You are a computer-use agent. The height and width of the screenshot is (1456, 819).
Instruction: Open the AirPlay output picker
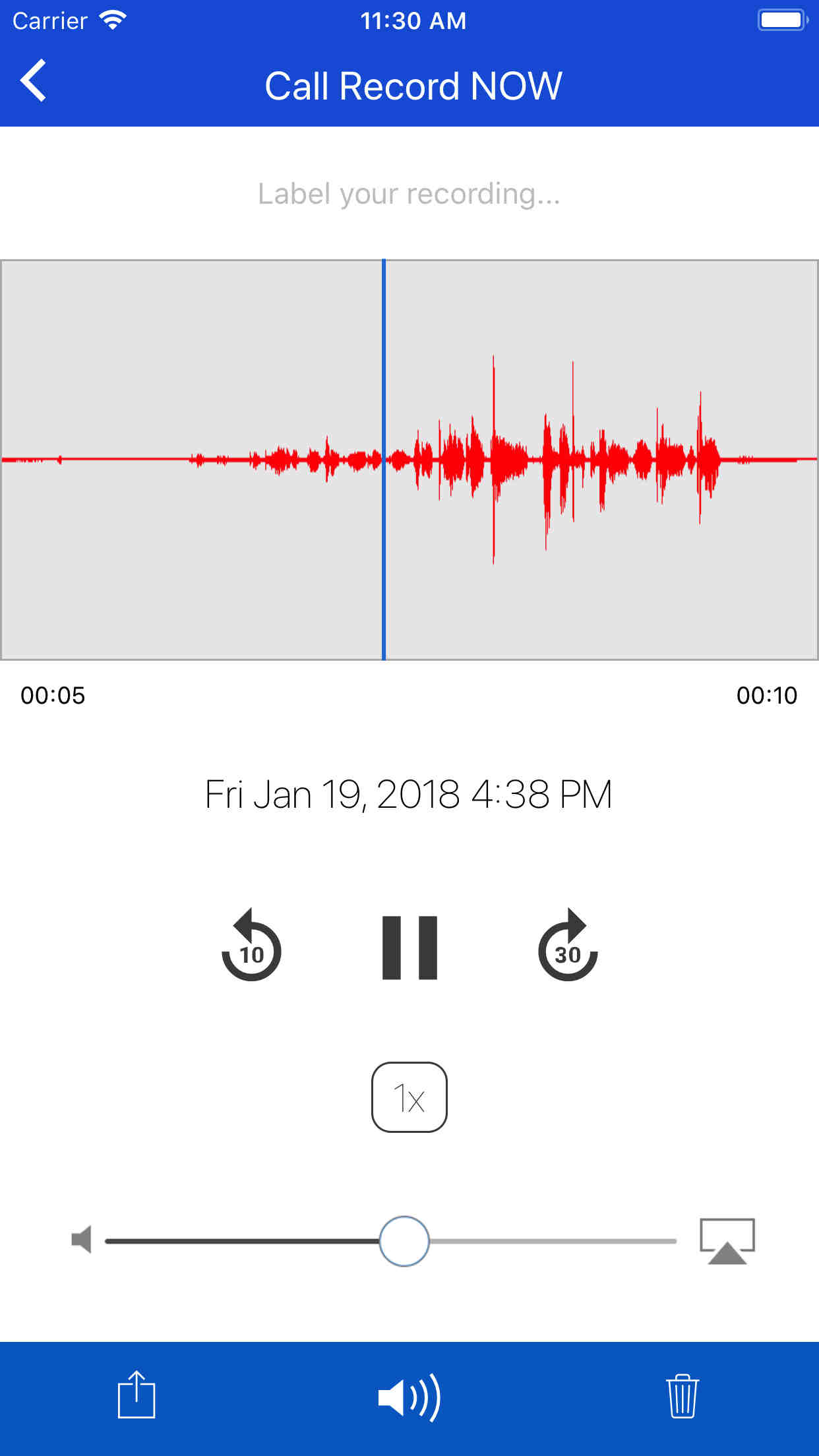(727, 1241)
